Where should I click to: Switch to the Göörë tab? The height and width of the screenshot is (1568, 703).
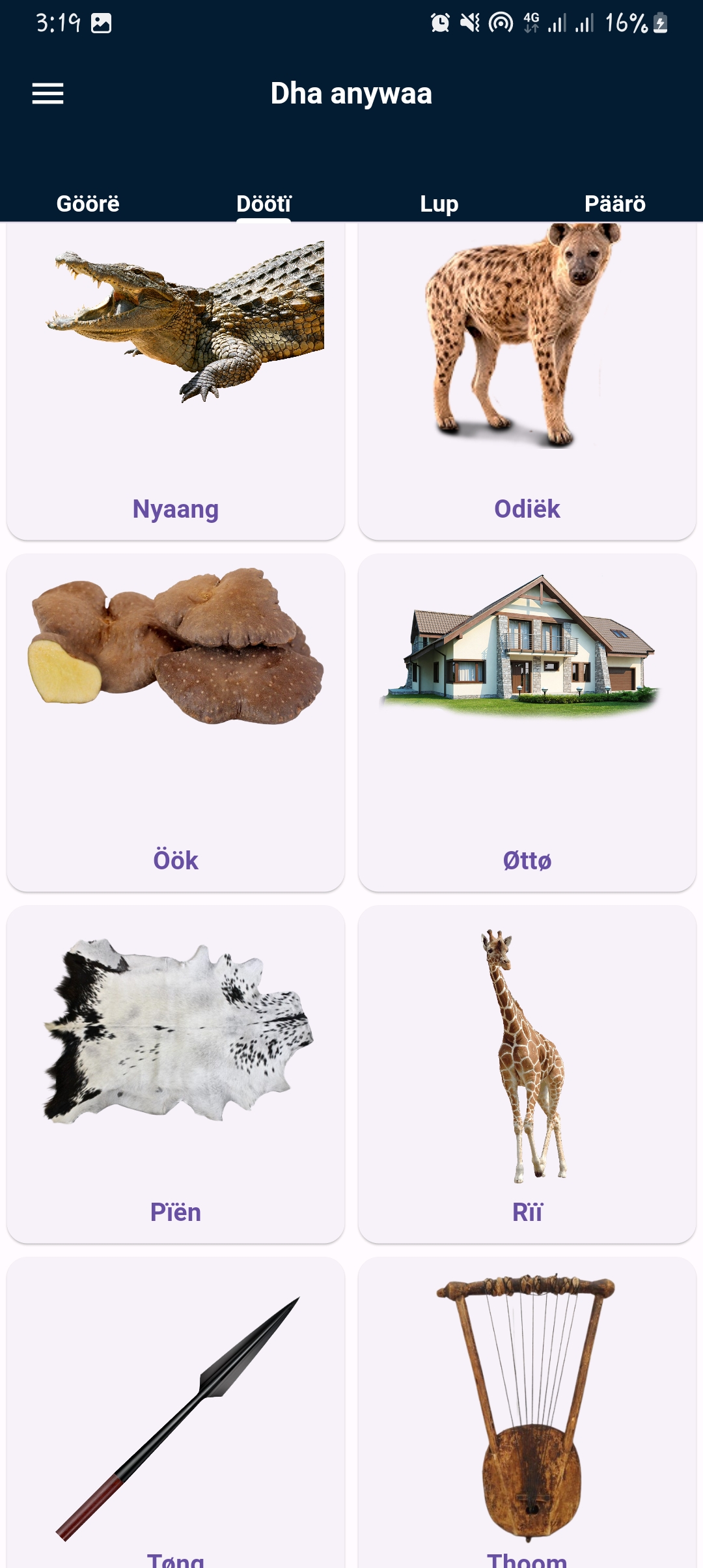point(88,204)
